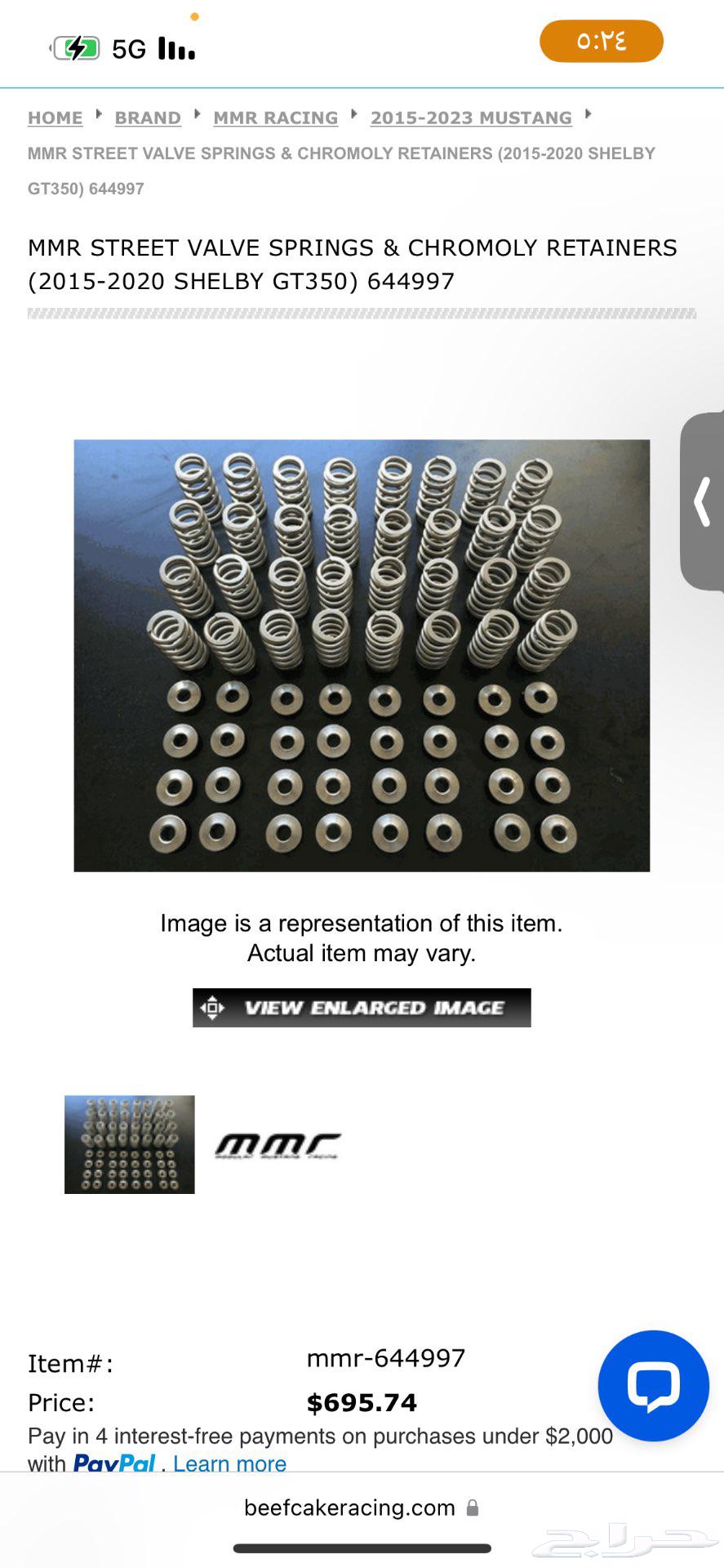Select the valve springs thumbnail image

(x=129, y=1144)
